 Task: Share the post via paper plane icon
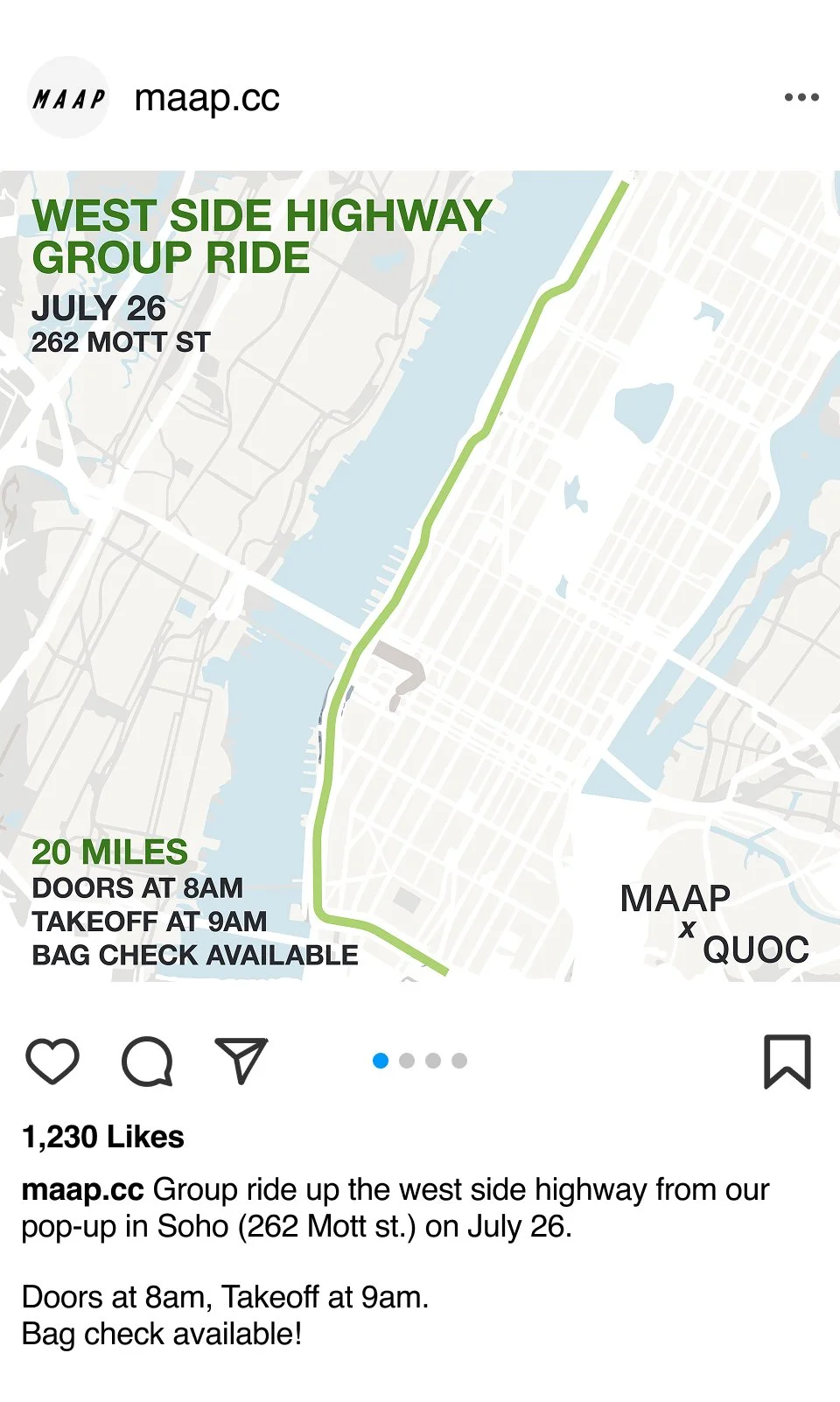(241, 1061)
